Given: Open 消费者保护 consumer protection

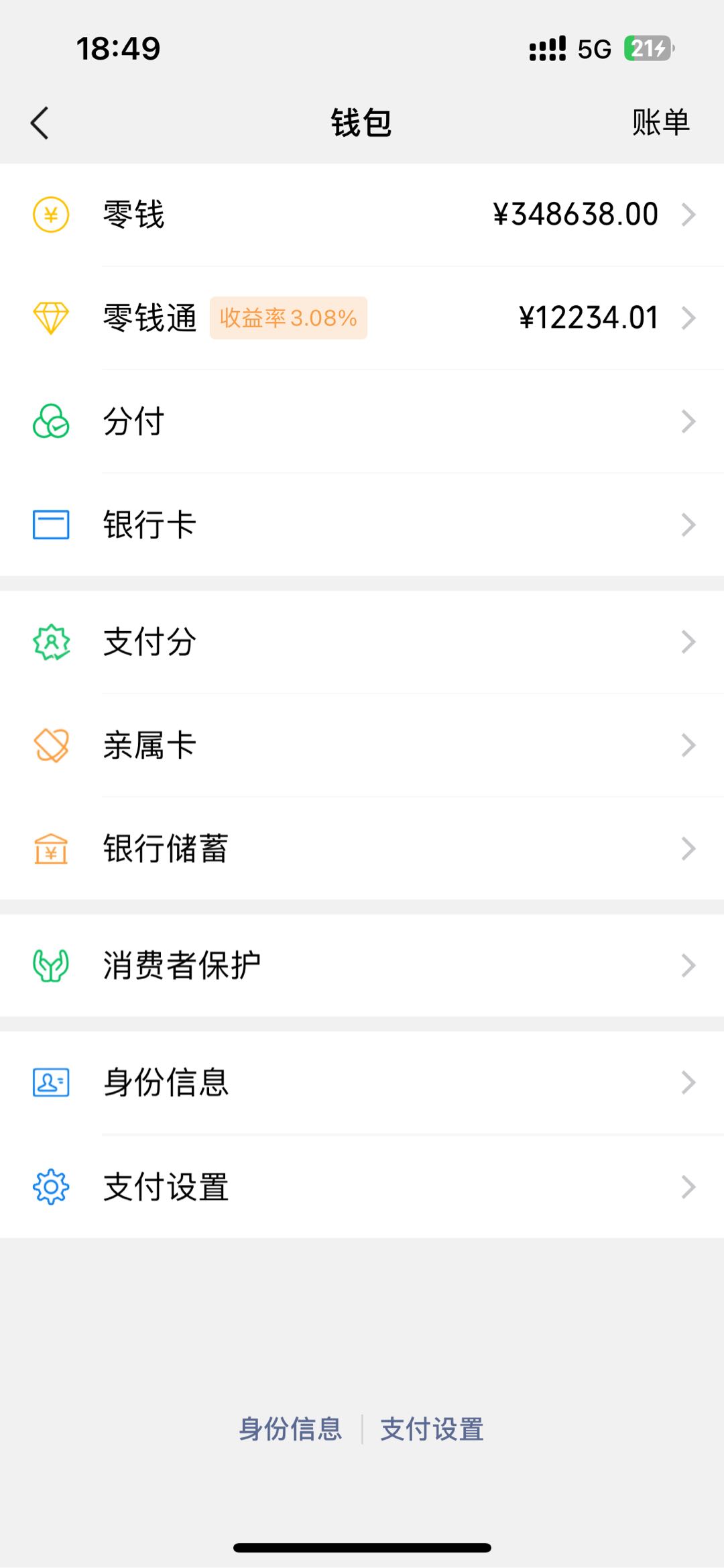Looking at the screenshot, I should (362, 966).
